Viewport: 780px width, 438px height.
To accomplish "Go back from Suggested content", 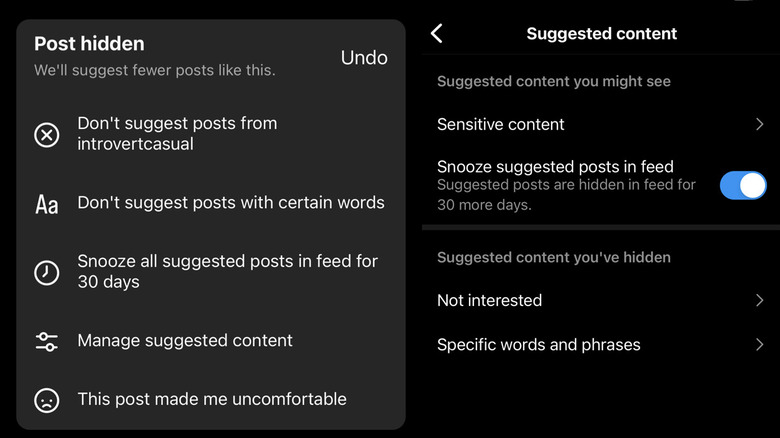I will [x=437, y=34].
